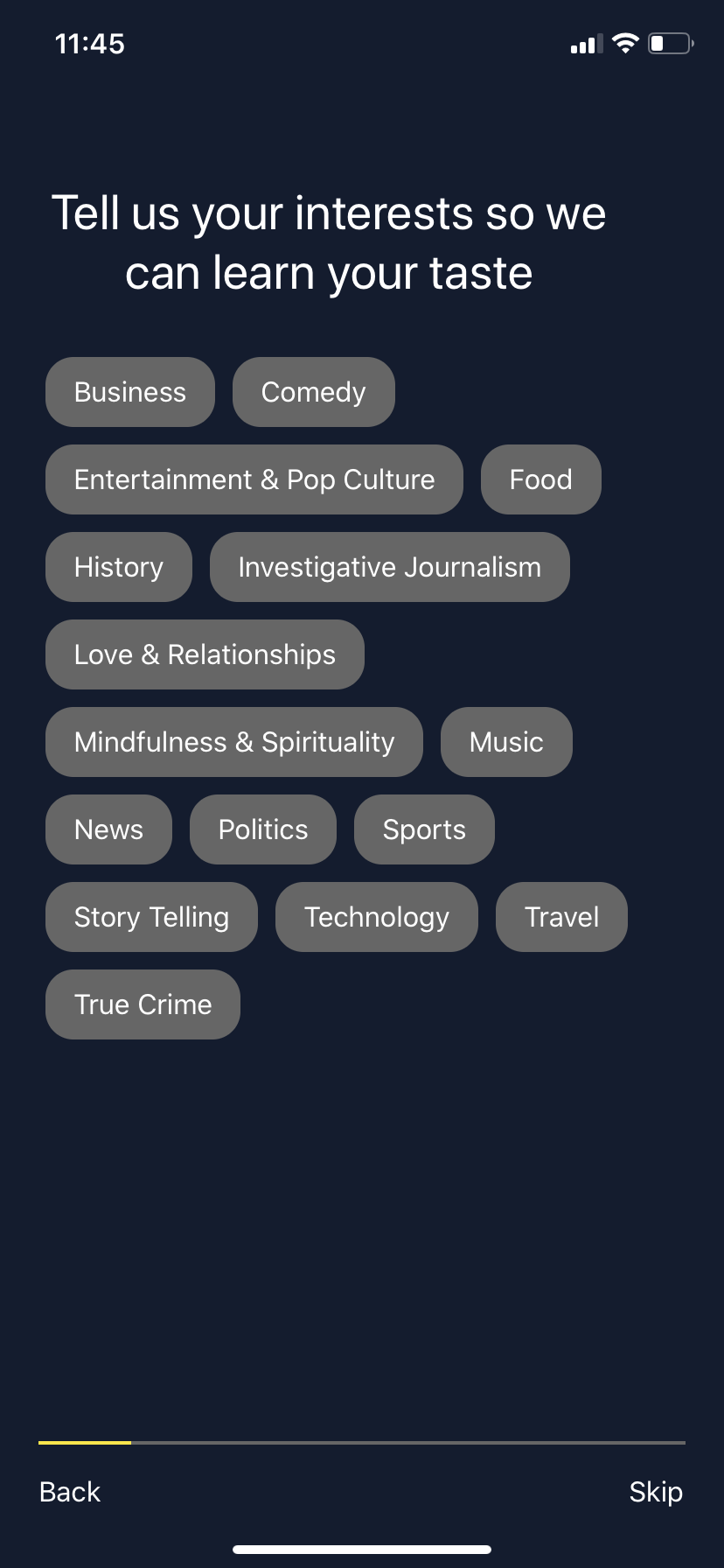
Task: Choose News as an interest
Action: pyautogui.click(x=108, y=829)
